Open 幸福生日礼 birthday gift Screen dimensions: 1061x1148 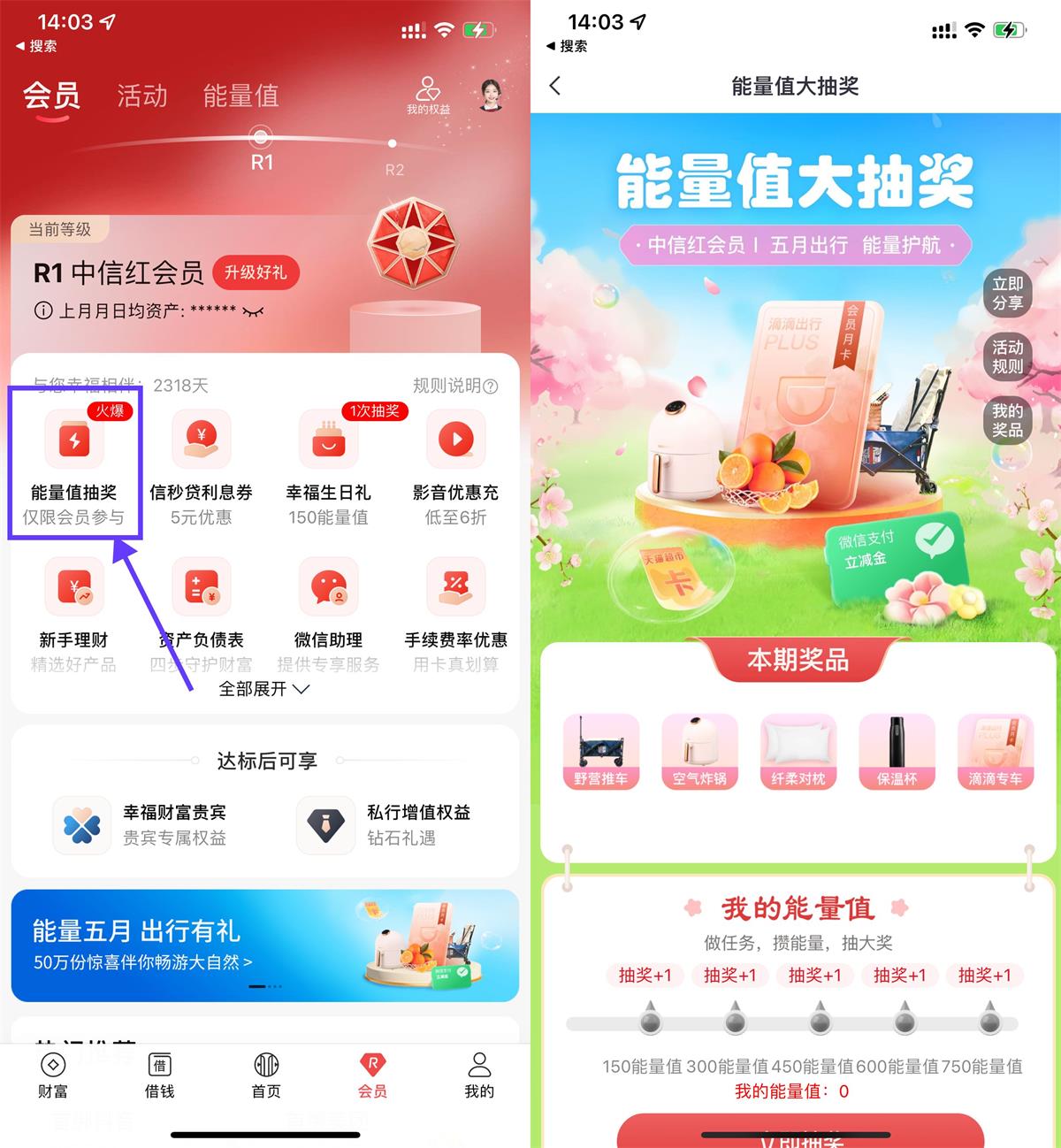click(x=328, y=464)
